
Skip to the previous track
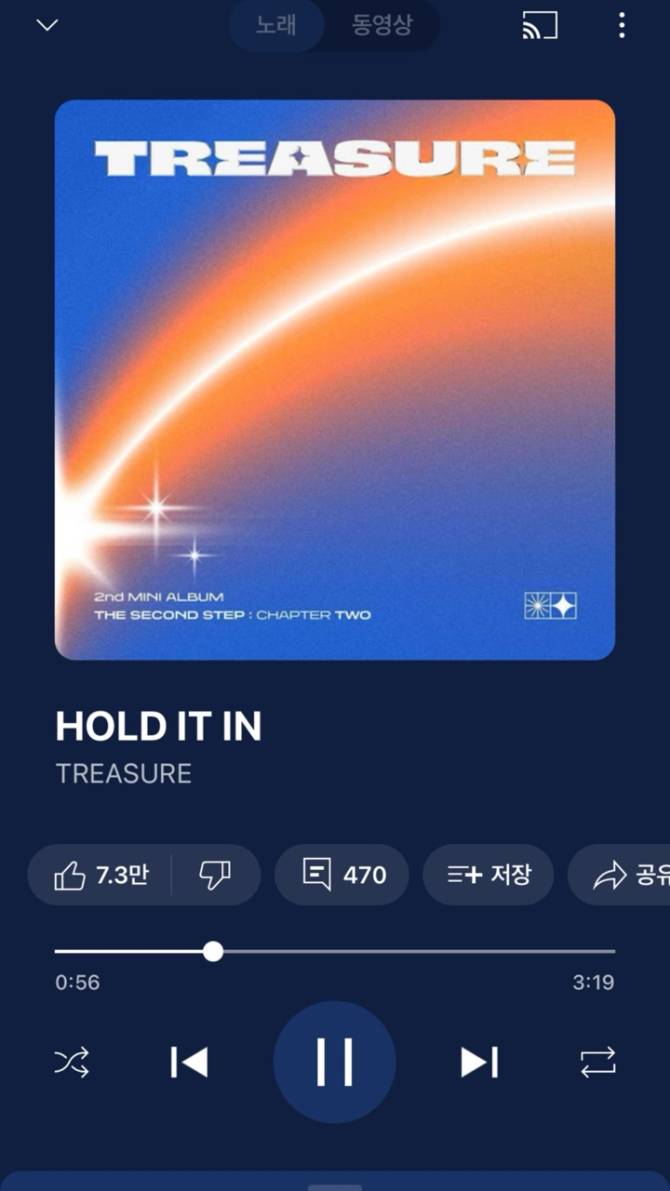pyautogui.click(x=189, y=1062)
